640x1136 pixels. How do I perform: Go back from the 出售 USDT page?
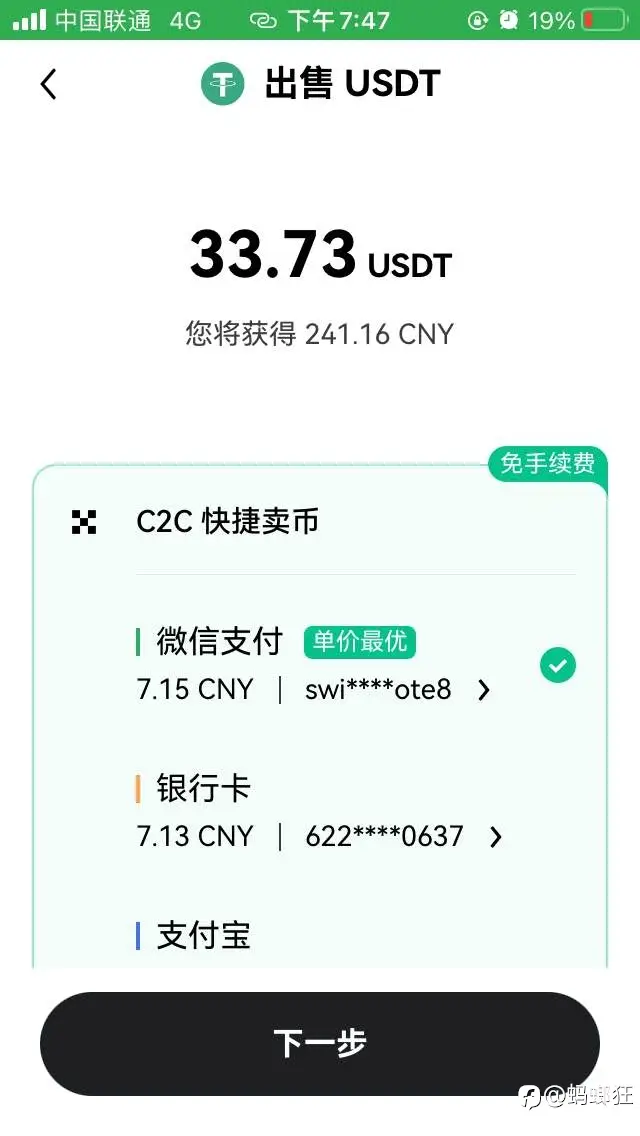pos(49,84)
